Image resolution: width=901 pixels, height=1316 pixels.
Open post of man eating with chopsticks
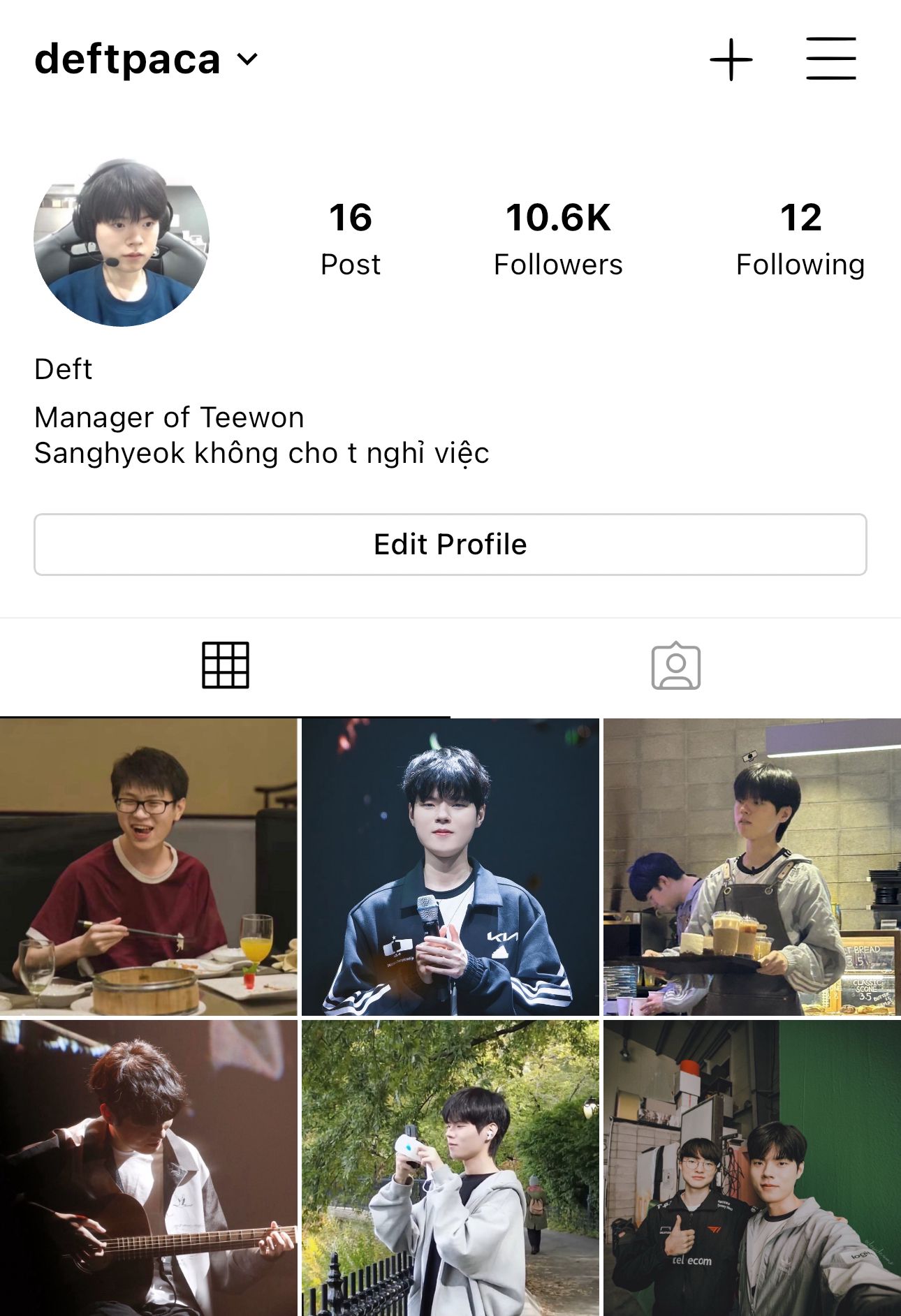(148, 866)
